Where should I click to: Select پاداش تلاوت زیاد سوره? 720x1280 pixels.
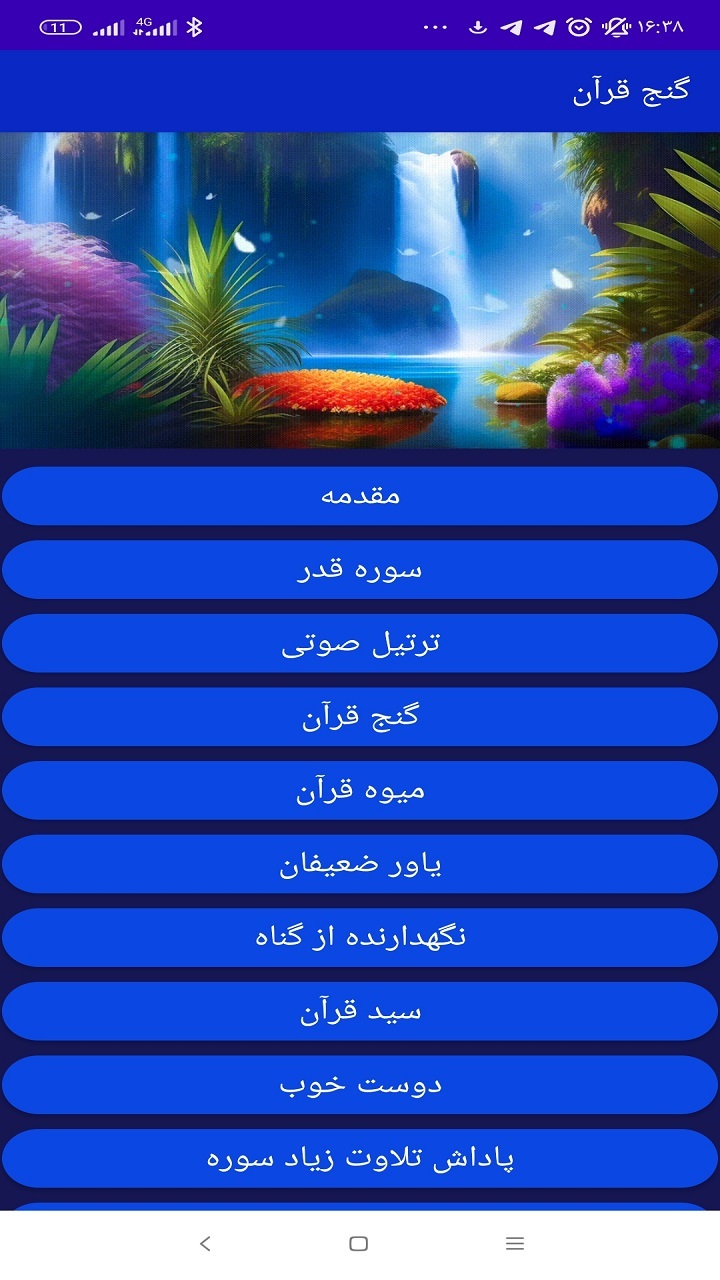[x=360, y=1158]
